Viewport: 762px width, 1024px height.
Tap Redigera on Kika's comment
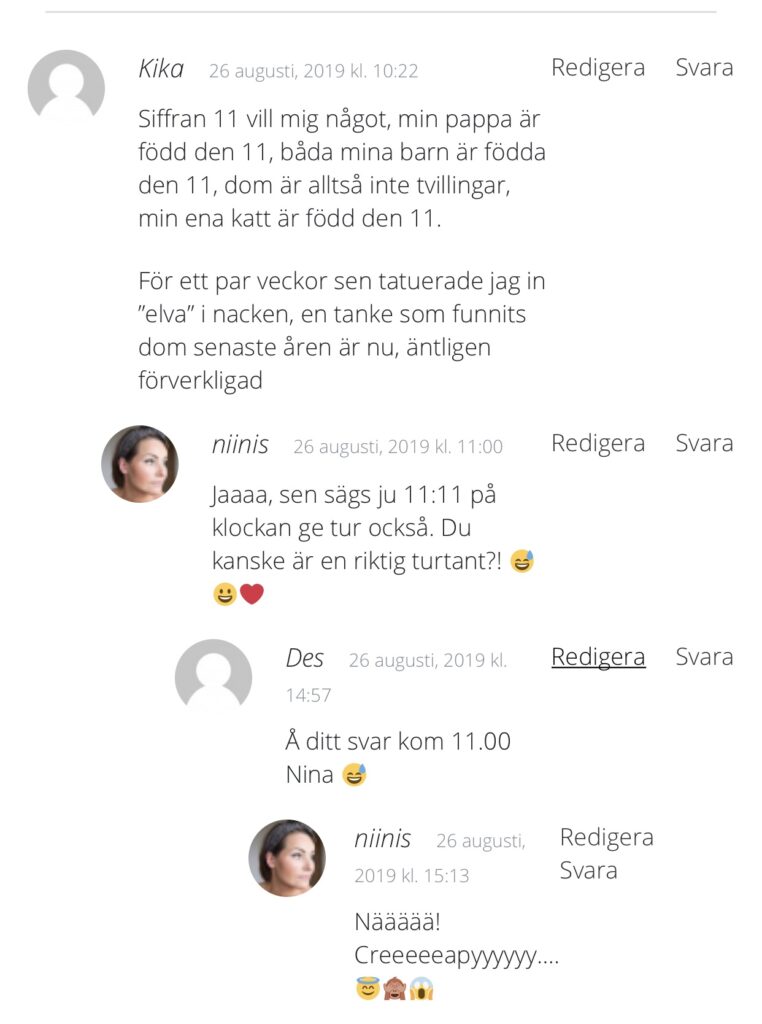tap(598, 68)
